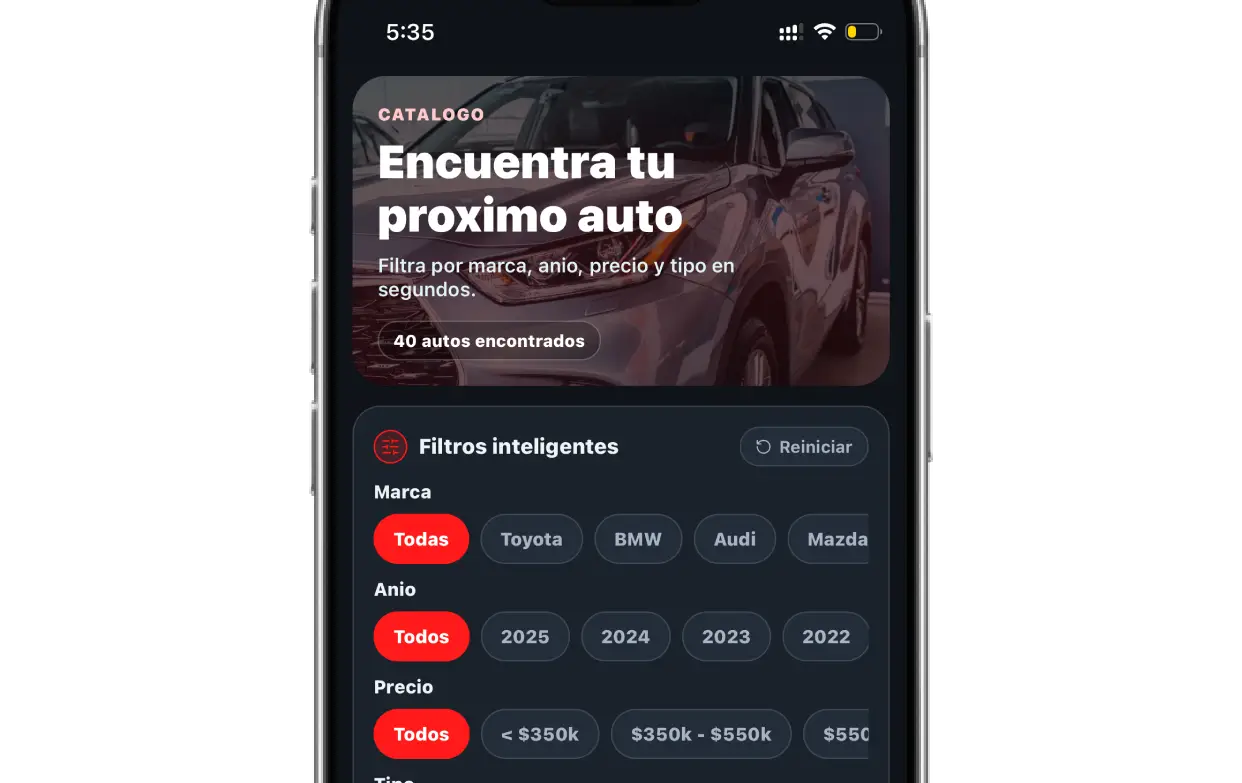Choose the 2024 year chip

[625, 637]
